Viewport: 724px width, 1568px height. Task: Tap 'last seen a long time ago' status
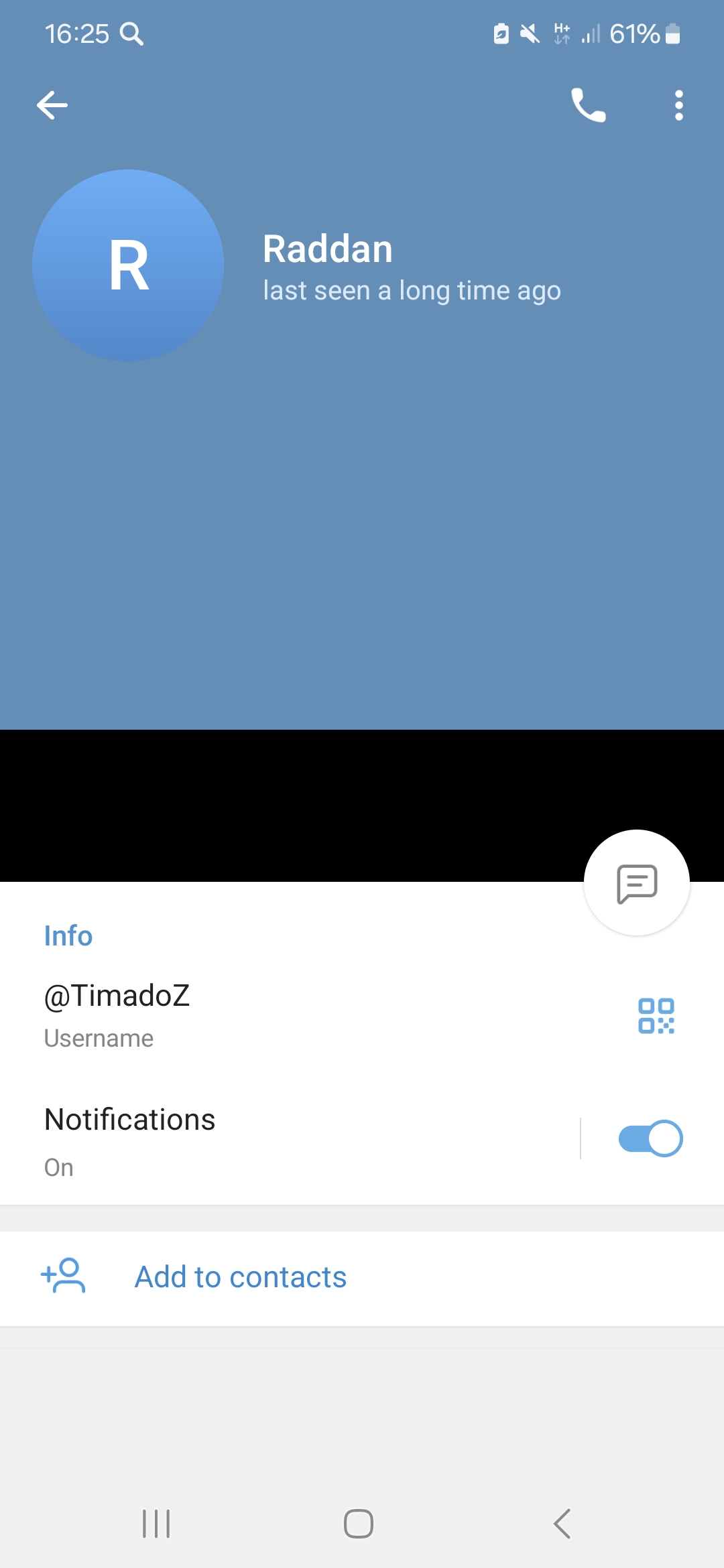coord(412,290)
